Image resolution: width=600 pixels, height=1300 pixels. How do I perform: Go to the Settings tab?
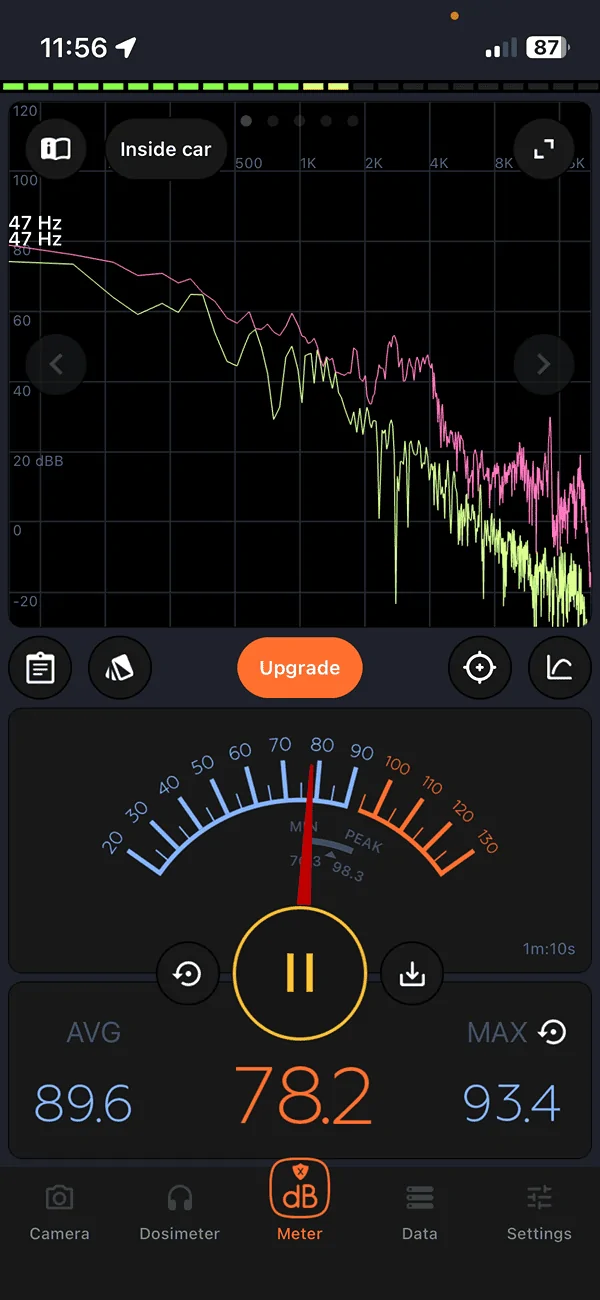click(539, 1212)
